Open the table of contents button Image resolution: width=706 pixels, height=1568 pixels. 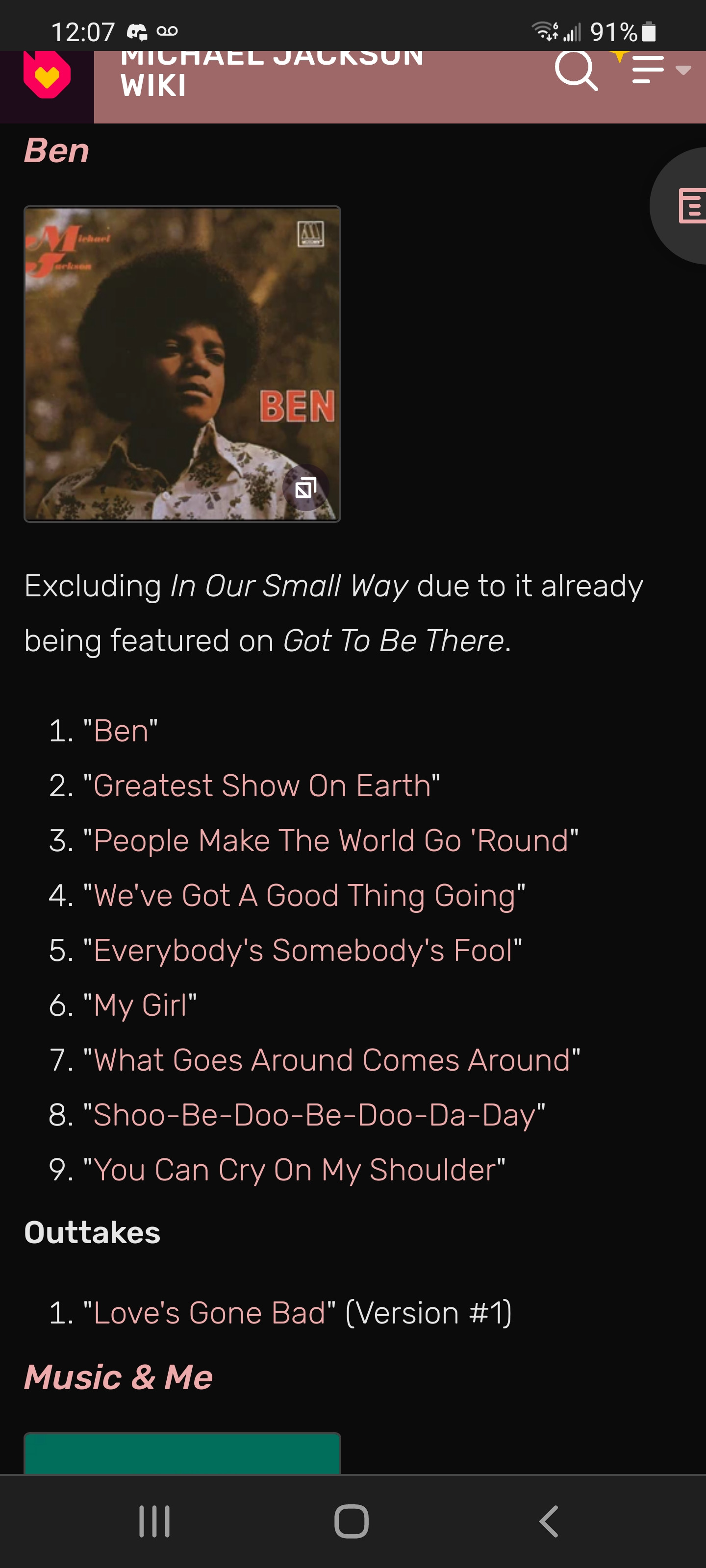tap(689, 206)
